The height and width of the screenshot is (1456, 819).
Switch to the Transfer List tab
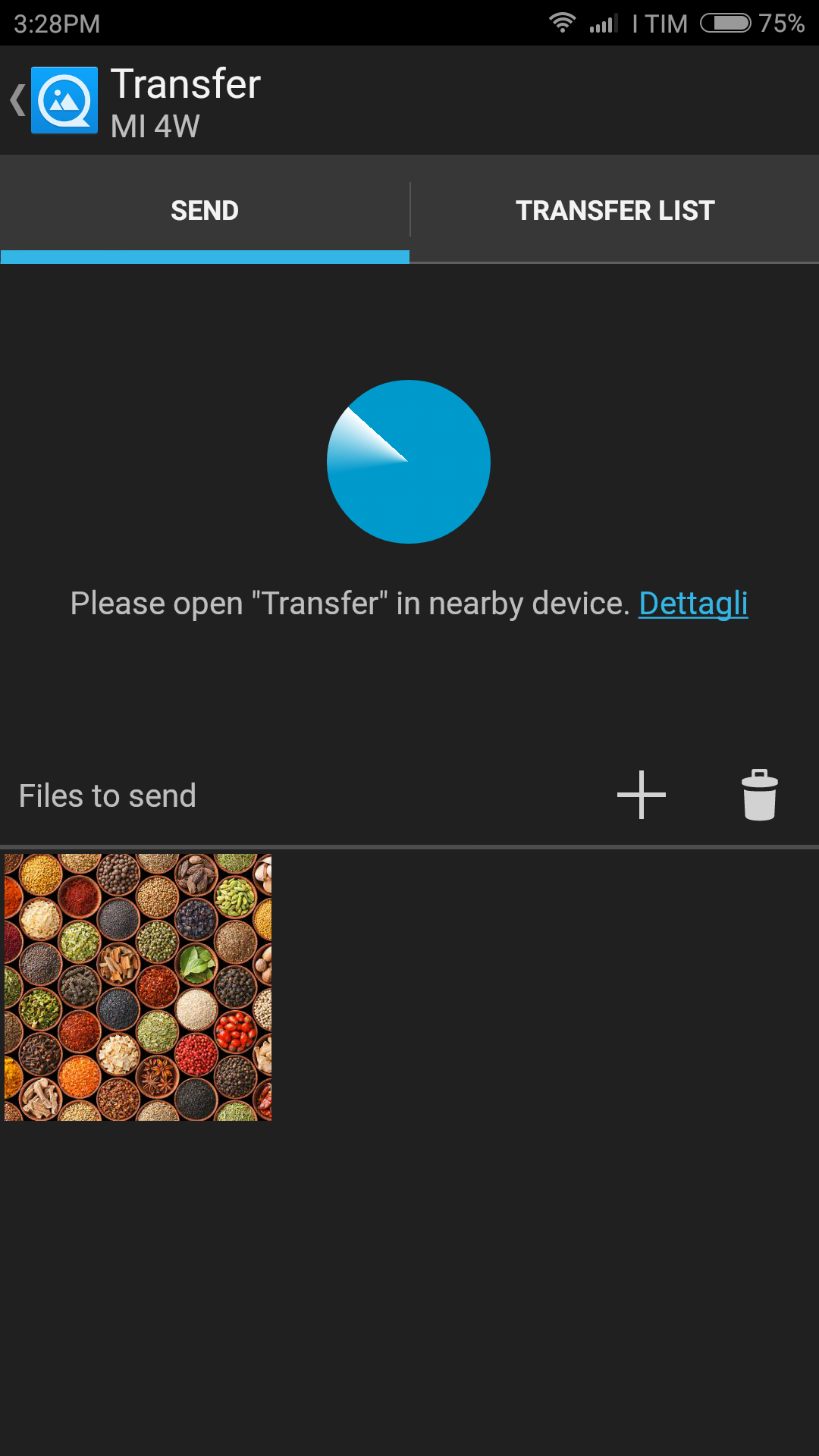(615, 210)
